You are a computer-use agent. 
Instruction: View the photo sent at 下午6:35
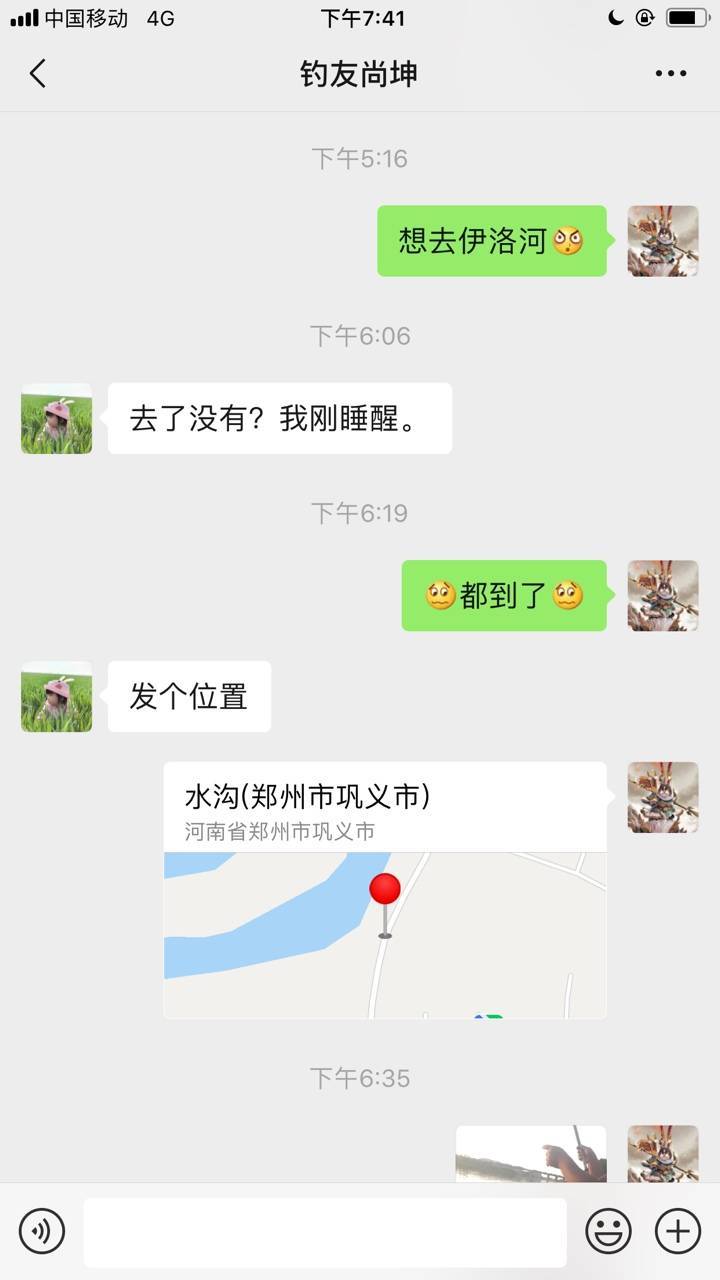click(531, 1154)
